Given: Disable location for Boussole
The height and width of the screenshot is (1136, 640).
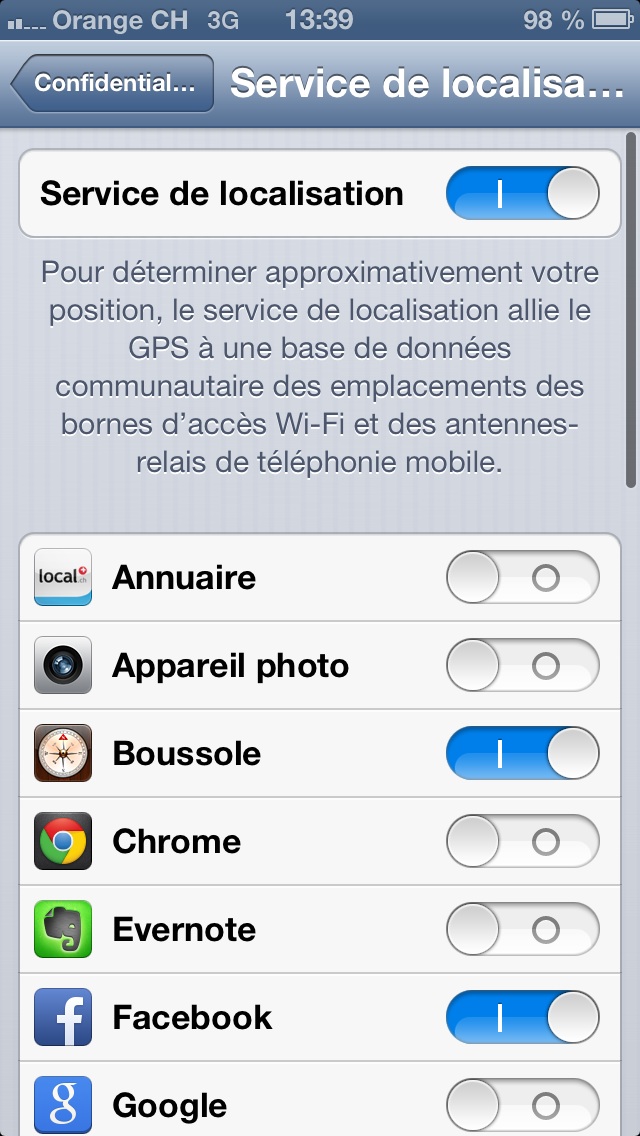Looking at the screenshot, I should (522, 754).
